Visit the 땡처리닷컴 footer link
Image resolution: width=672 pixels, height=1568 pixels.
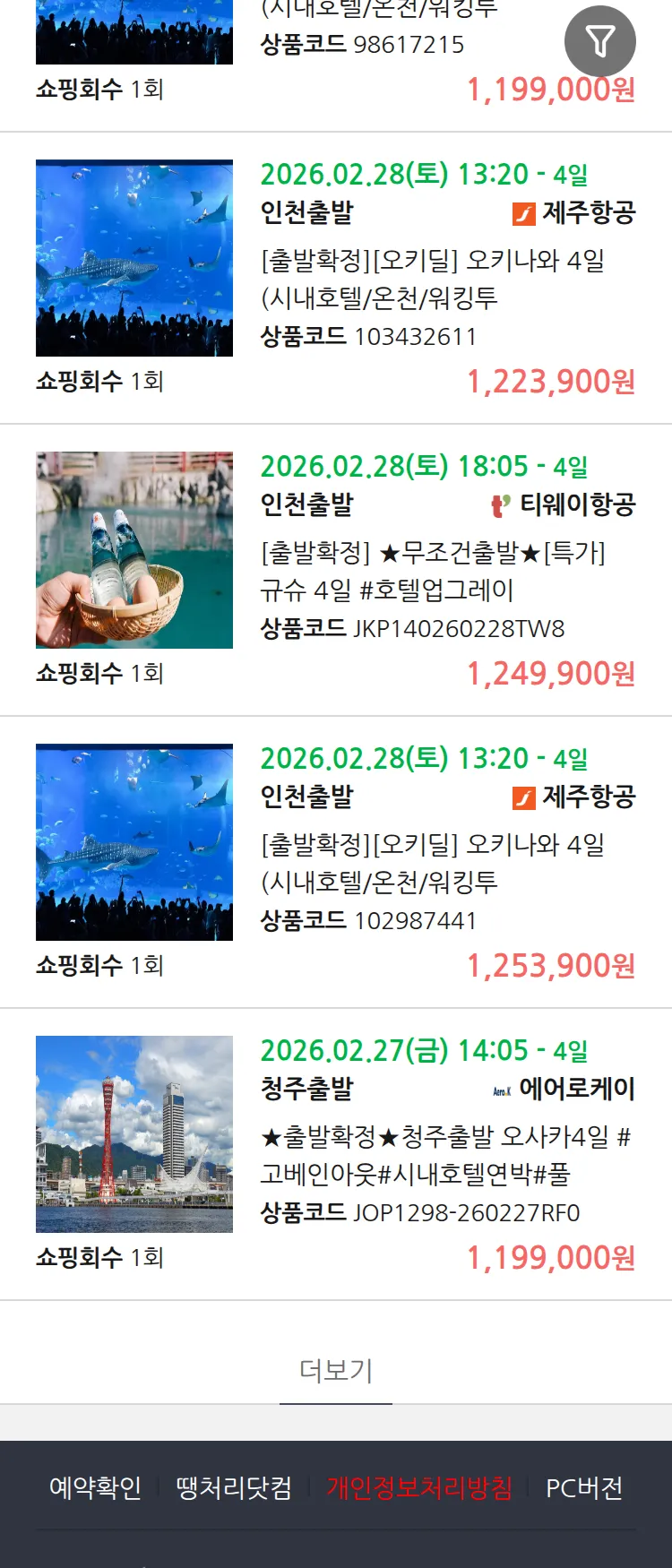point(234,1488)
